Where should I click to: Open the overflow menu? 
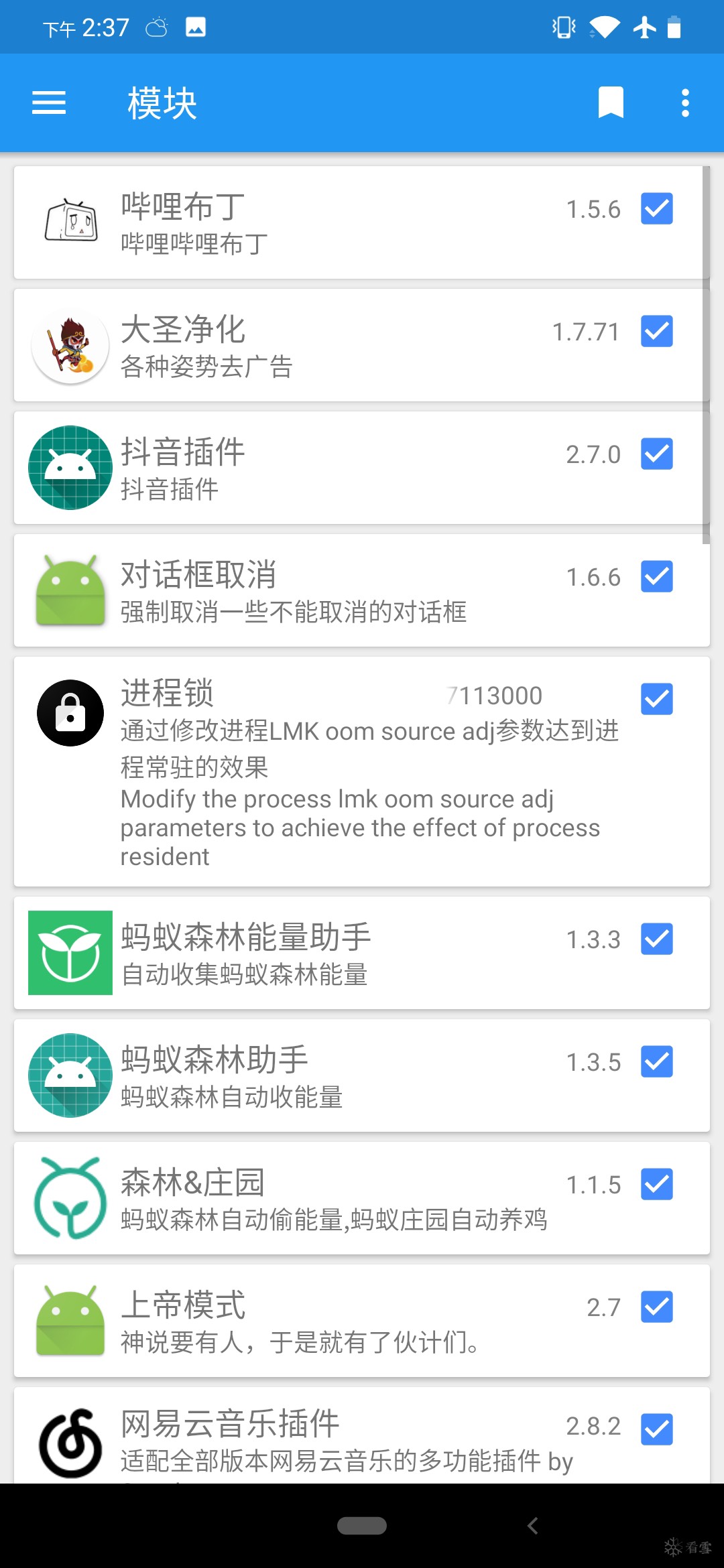tap(684, 103)
